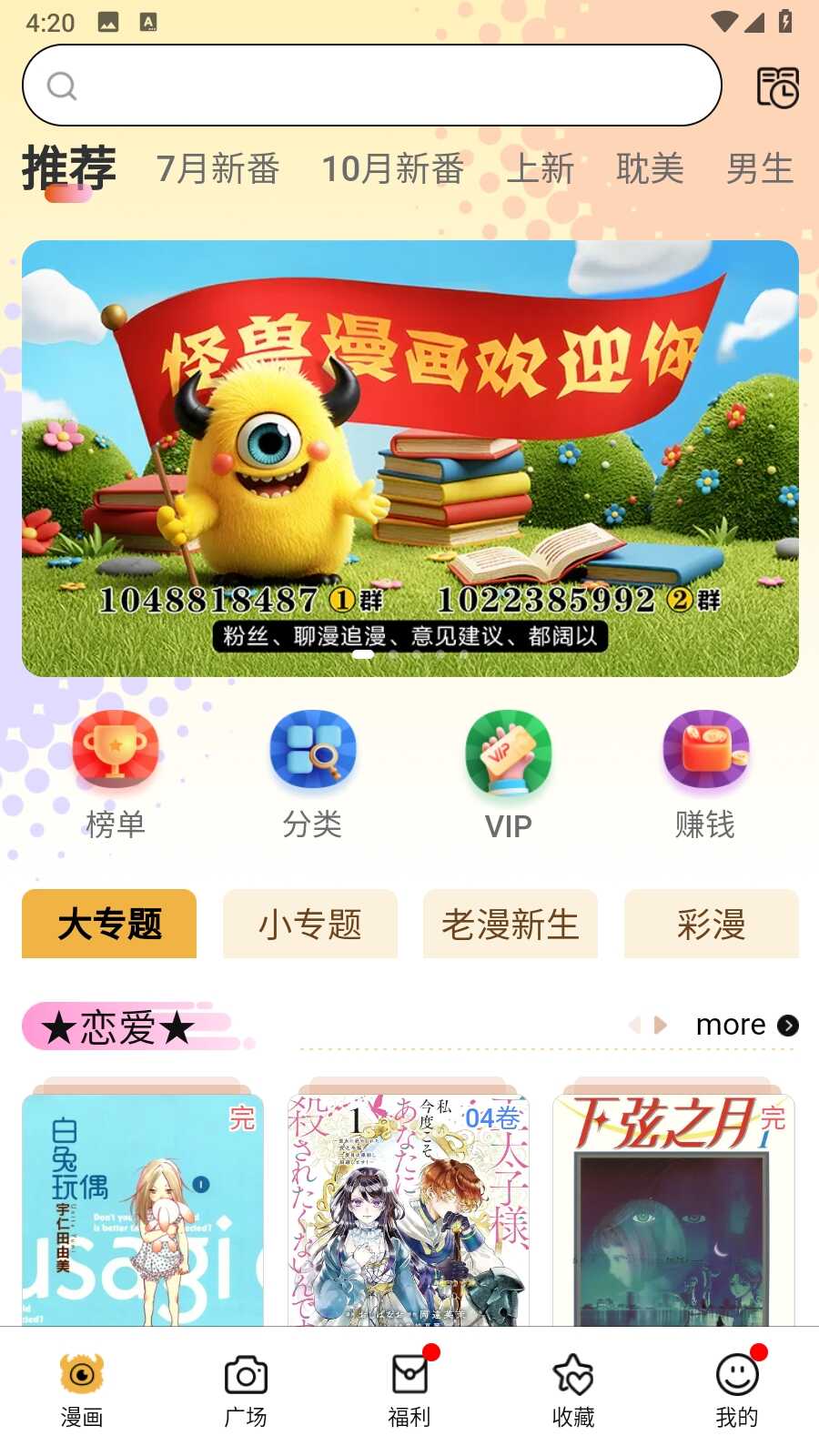This screenshot has width=819, height=1456.
Task: Open the 怪兽漫画欢迎你 banner
Action: coord(409,458)
